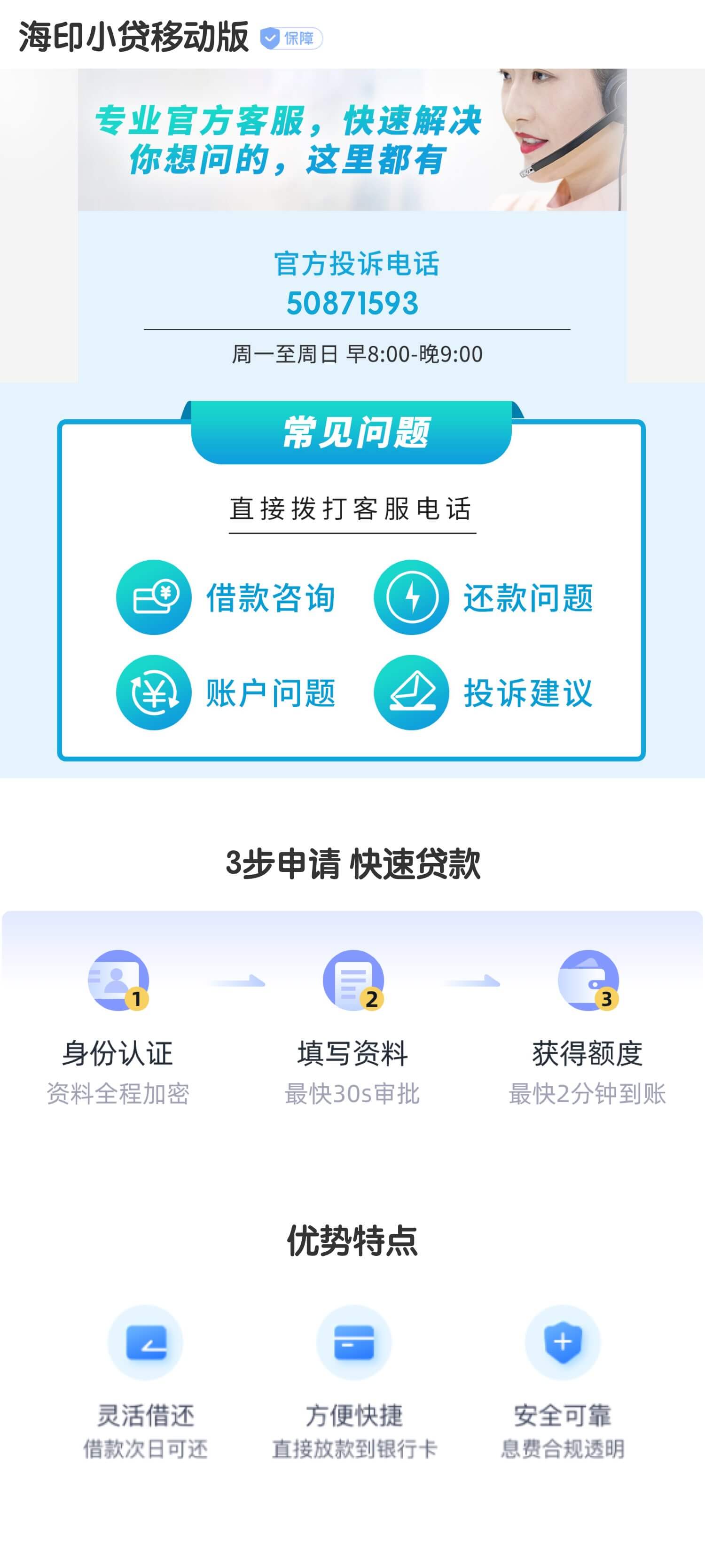Viewport: 705px width, 1568px height.
Task: Open 投诉建议 complaints and suggestions
Action: click(484, 693)
